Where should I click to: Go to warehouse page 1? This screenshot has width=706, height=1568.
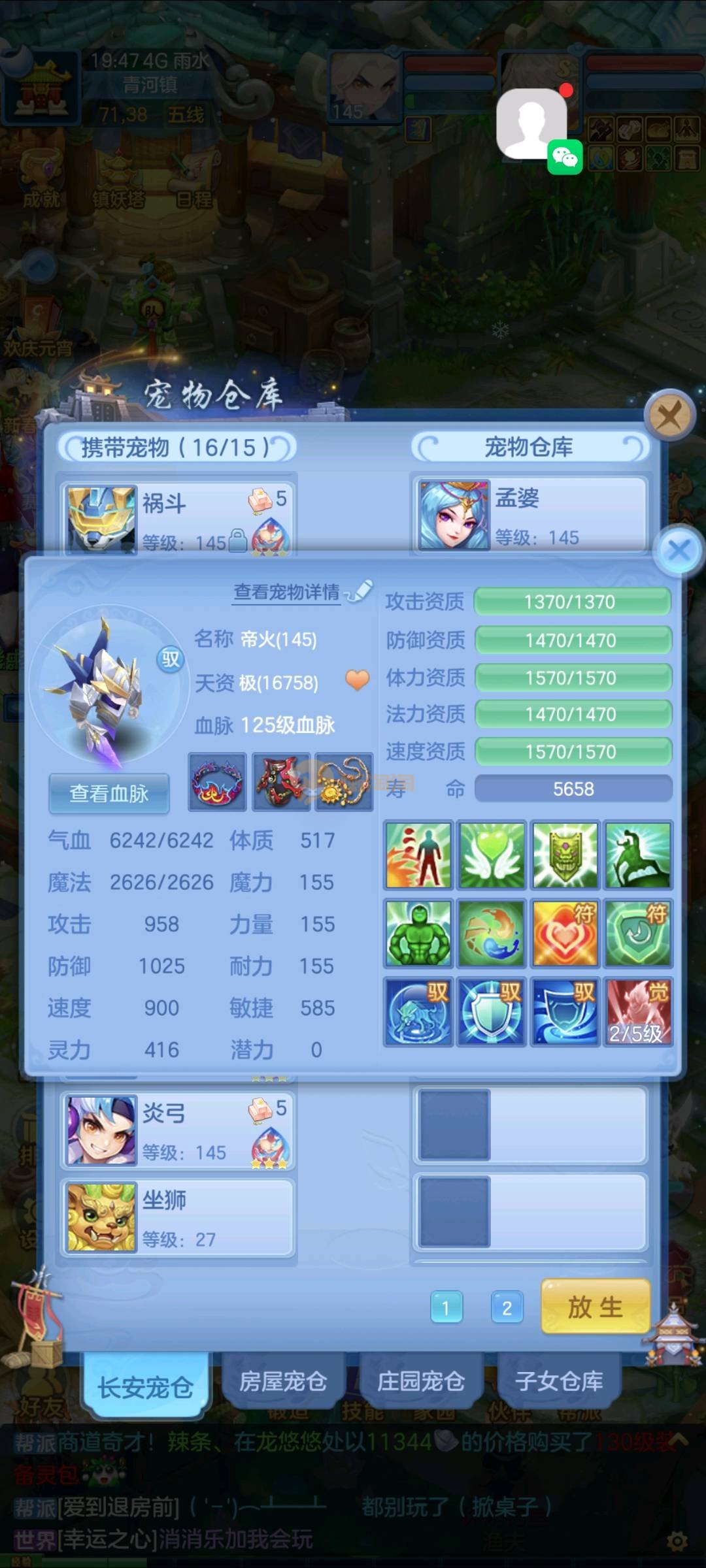tap(446, 1307)
